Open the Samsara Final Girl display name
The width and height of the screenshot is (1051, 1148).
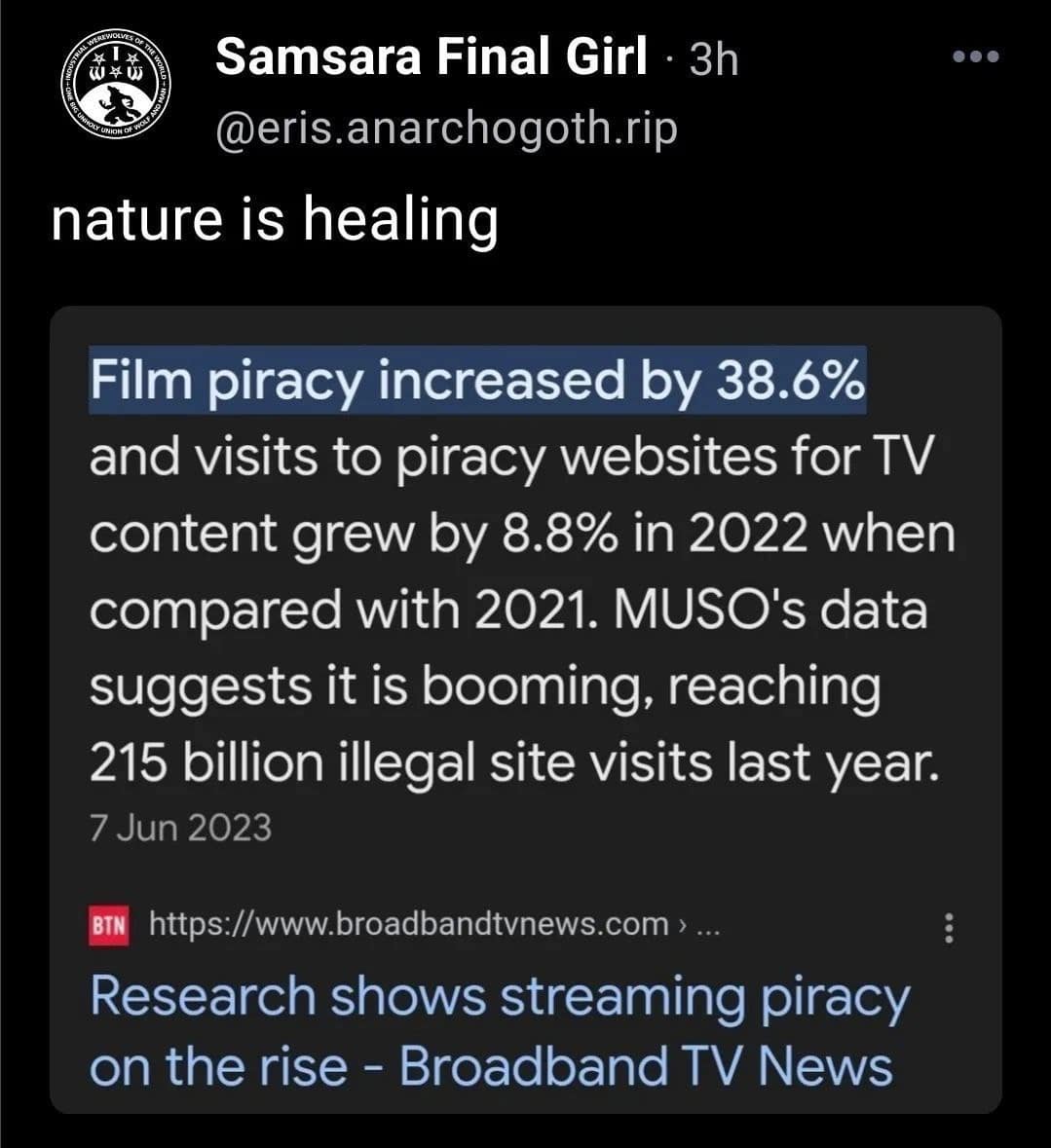(x=432, y=57)
